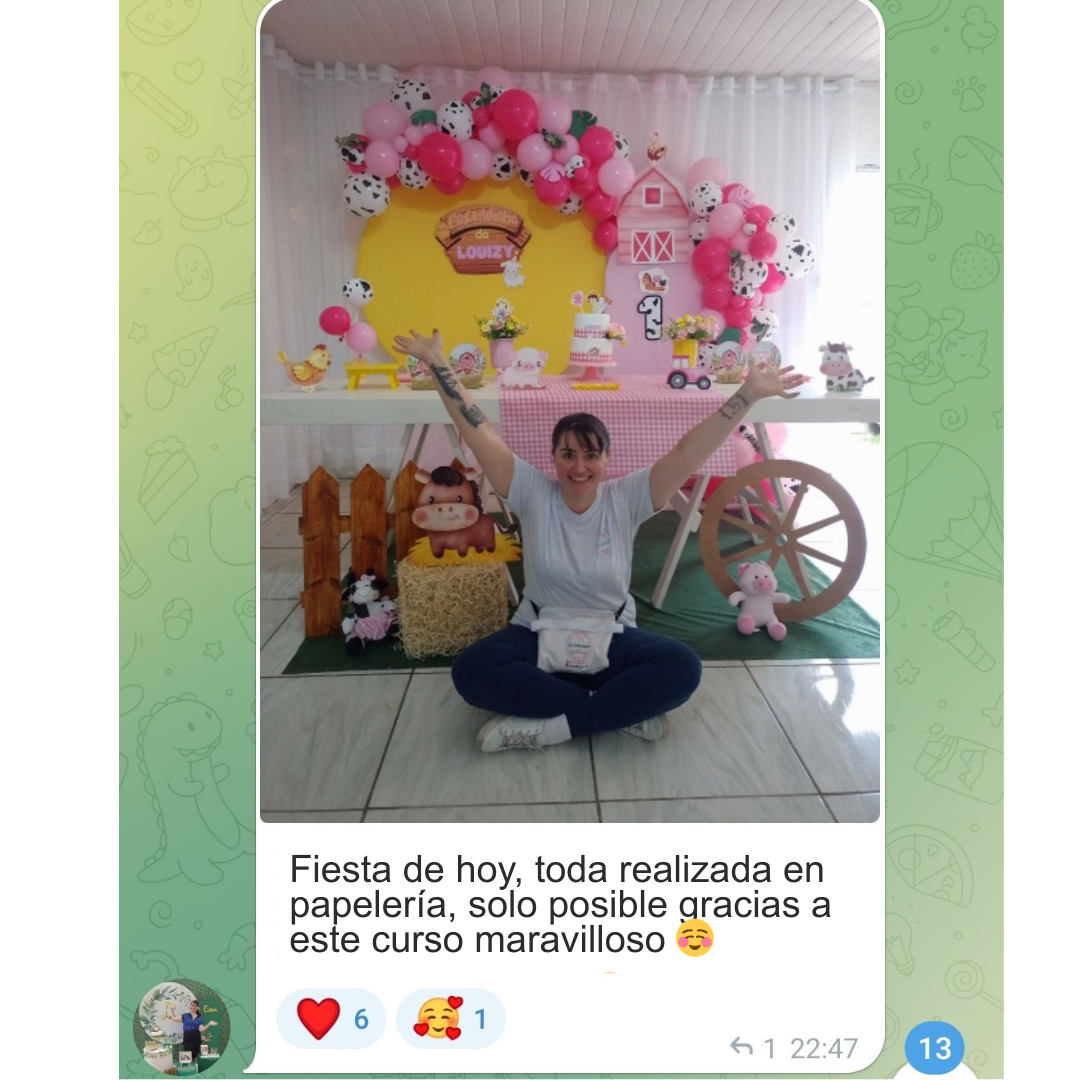Add the smiling face with hearts reaction
This screenshot has height=1080, width=1080.
click(x=451, y=1019)
